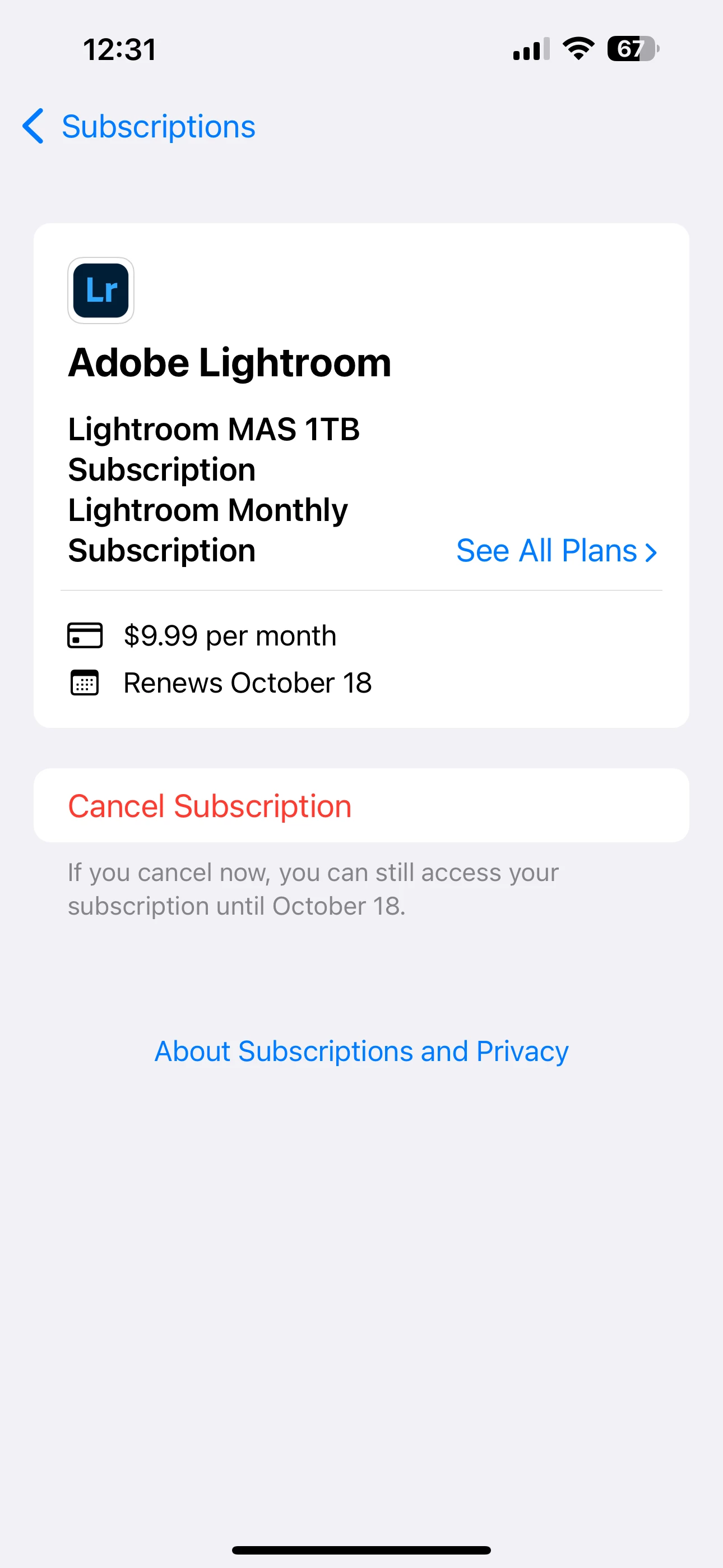Tap Cancel Subscription

point(210,806)
